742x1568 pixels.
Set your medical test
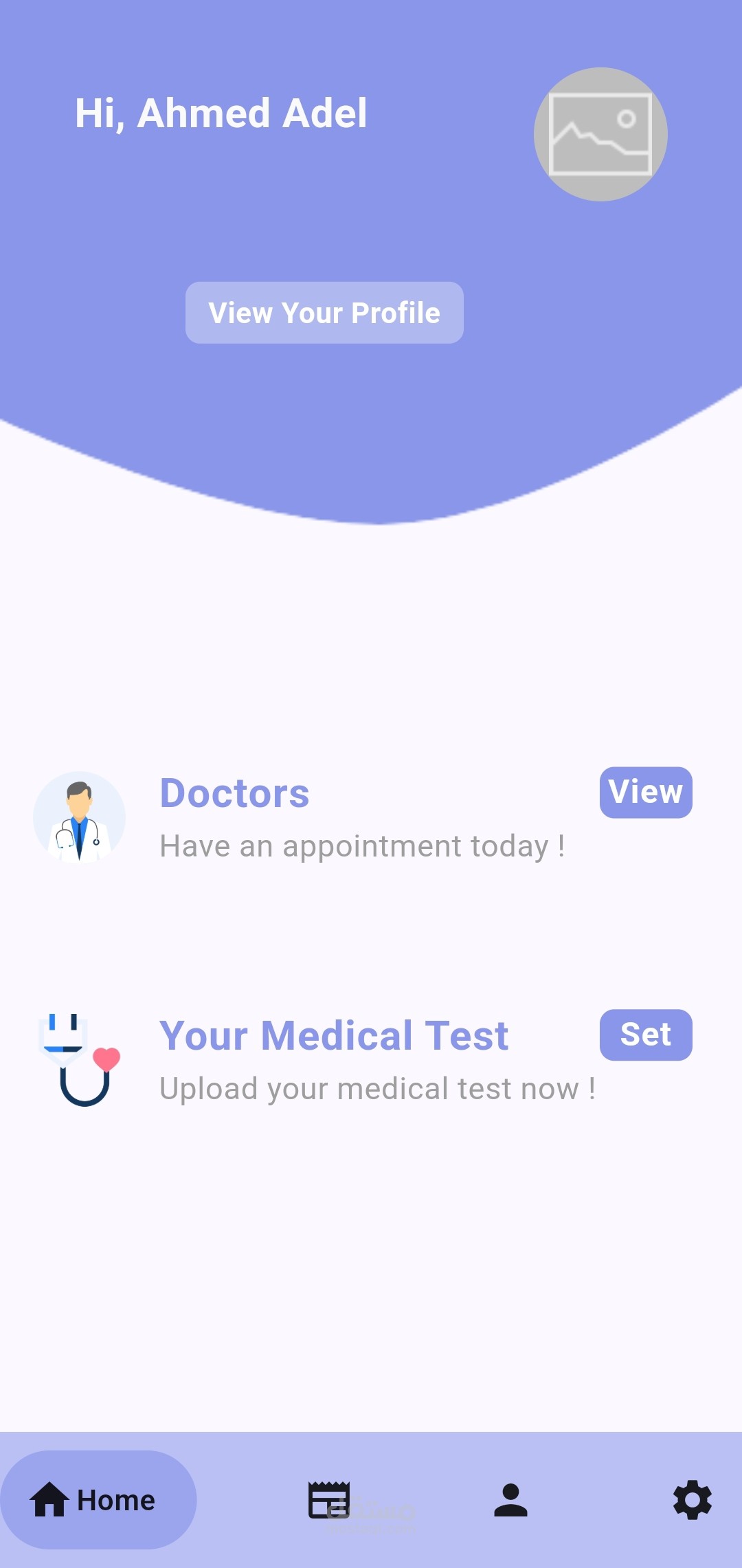[x=645, y=1035]
